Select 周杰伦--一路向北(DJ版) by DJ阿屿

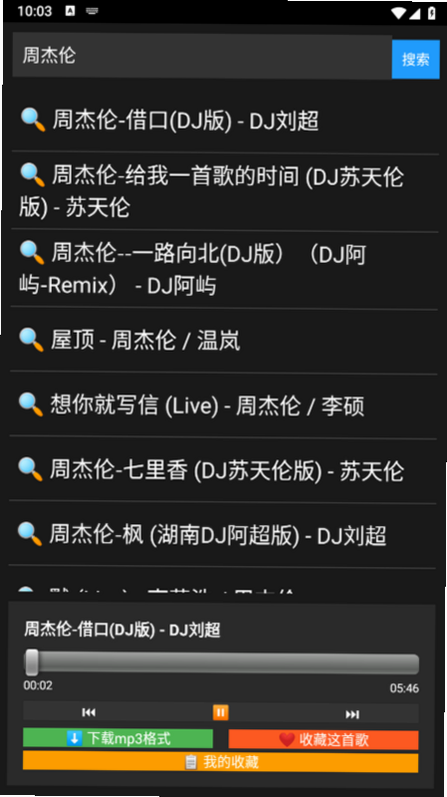point(224,270)
